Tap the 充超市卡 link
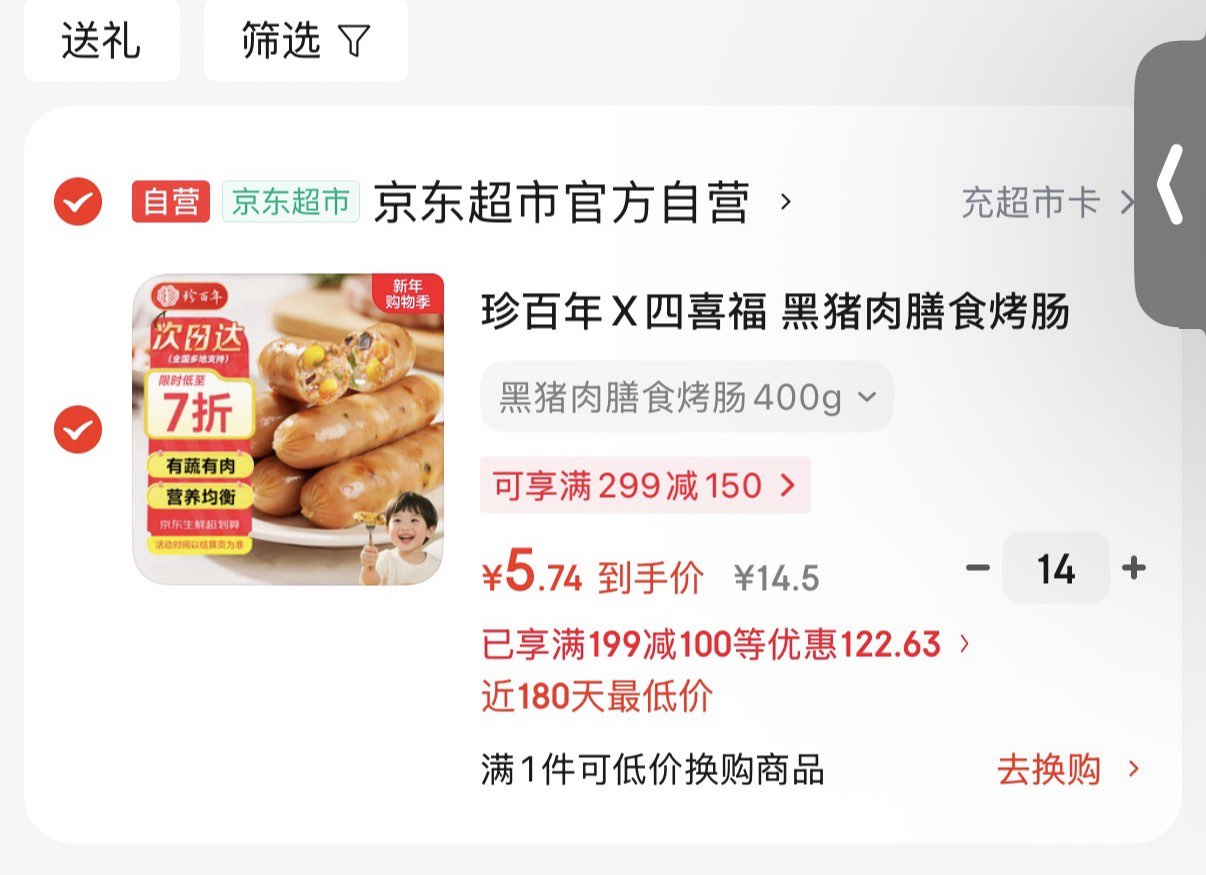Screen dimensions: 1206x875 click(x=1047, y=203)
